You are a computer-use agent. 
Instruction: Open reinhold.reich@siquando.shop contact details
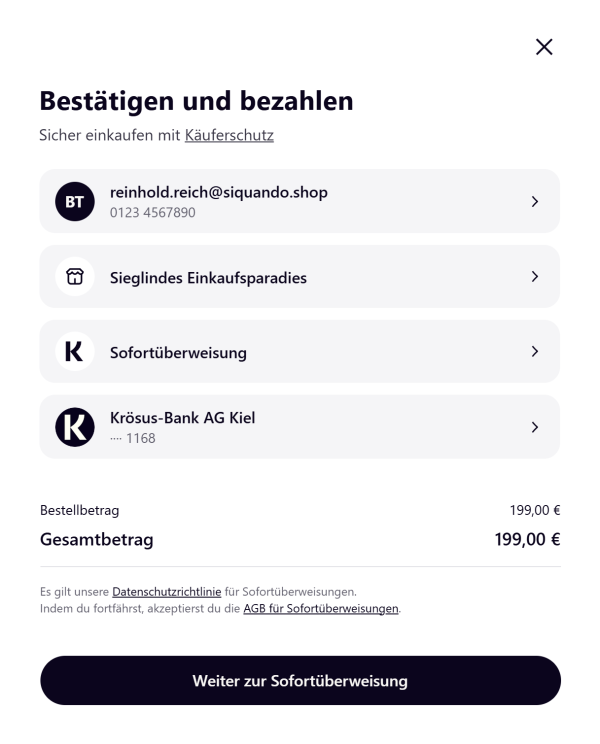[x=299, y=201]
